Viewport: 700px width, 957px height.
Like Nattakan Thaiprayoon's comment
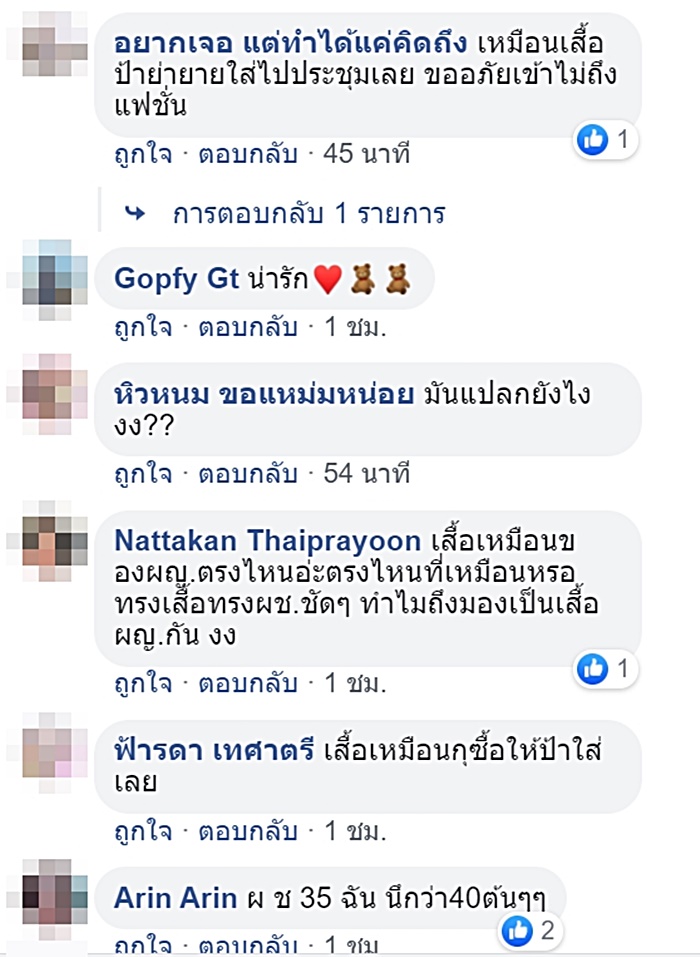pos(141,683)
